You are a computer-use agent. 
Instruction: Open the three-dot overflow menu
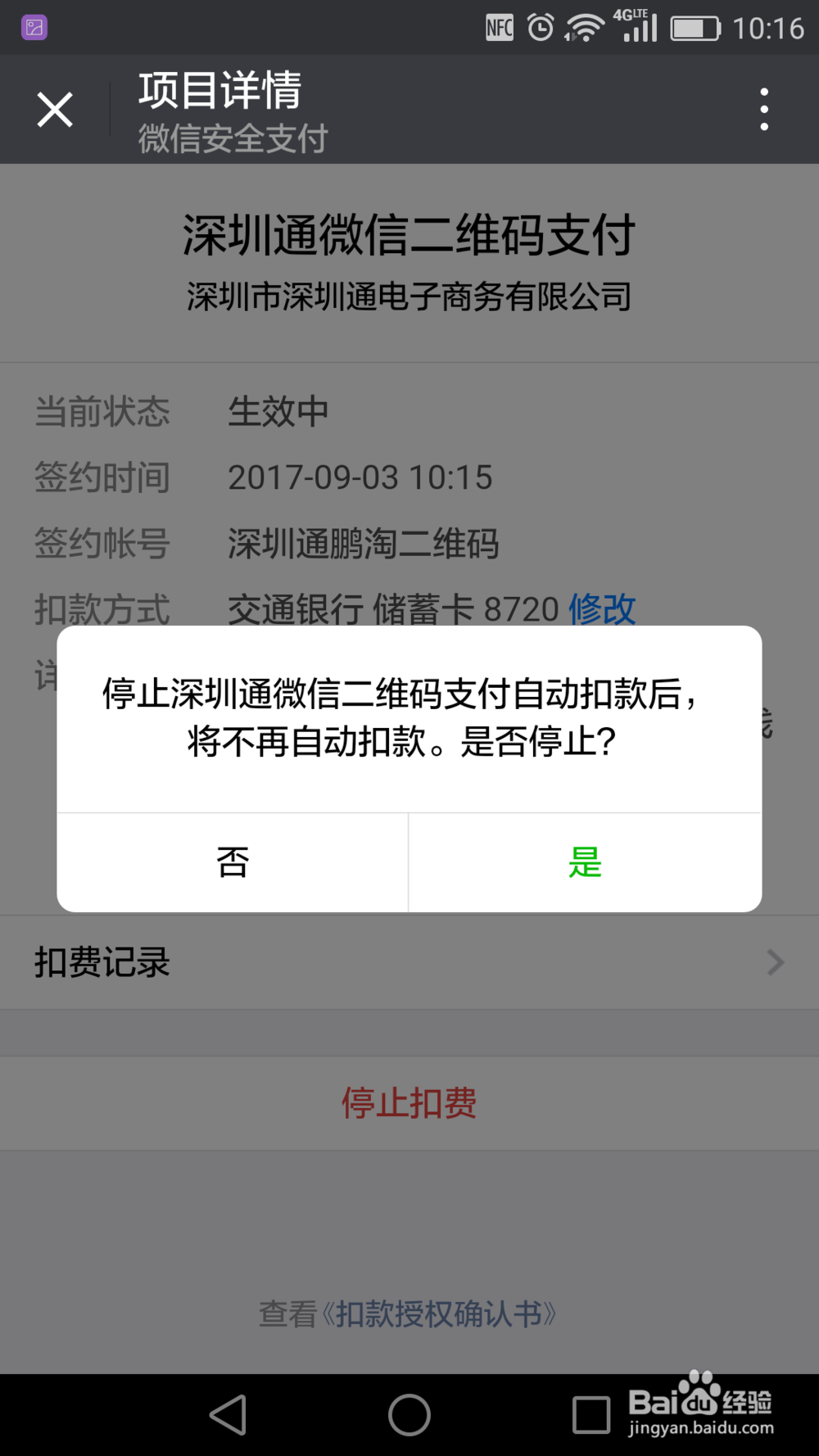tap(764, 109)
